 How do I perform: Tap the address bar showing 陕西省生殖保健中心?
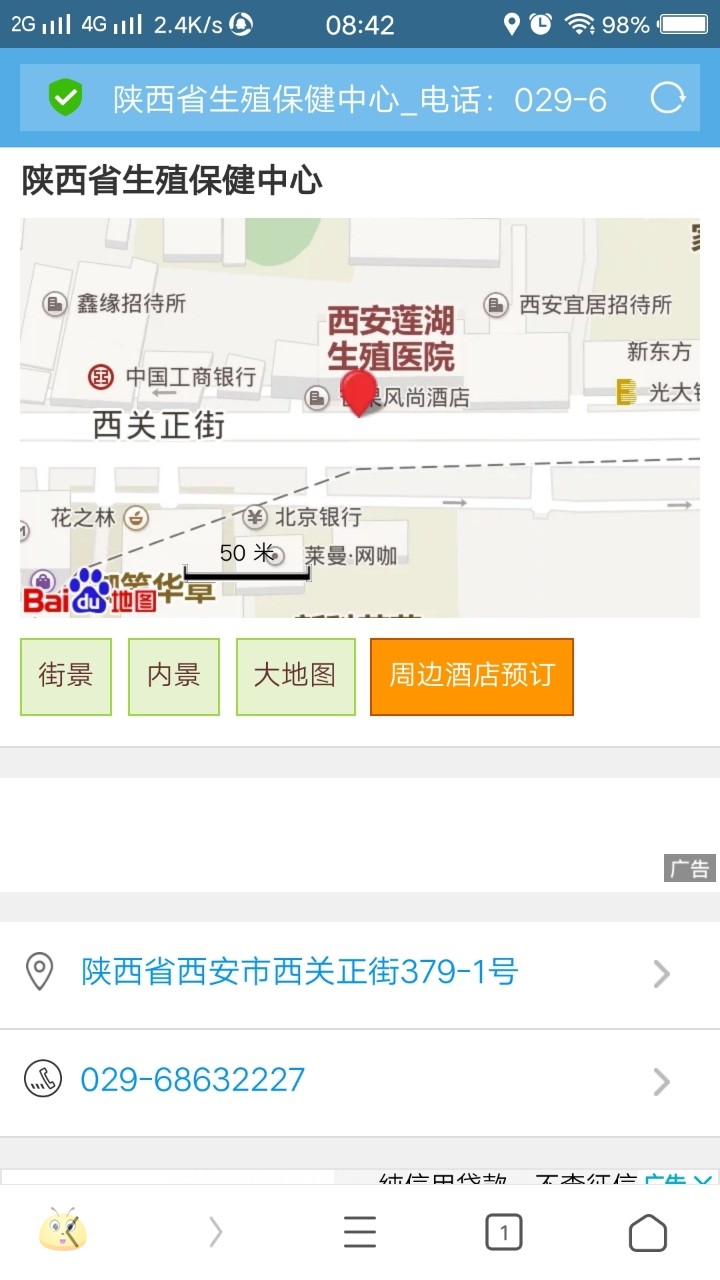click(358, 99)
